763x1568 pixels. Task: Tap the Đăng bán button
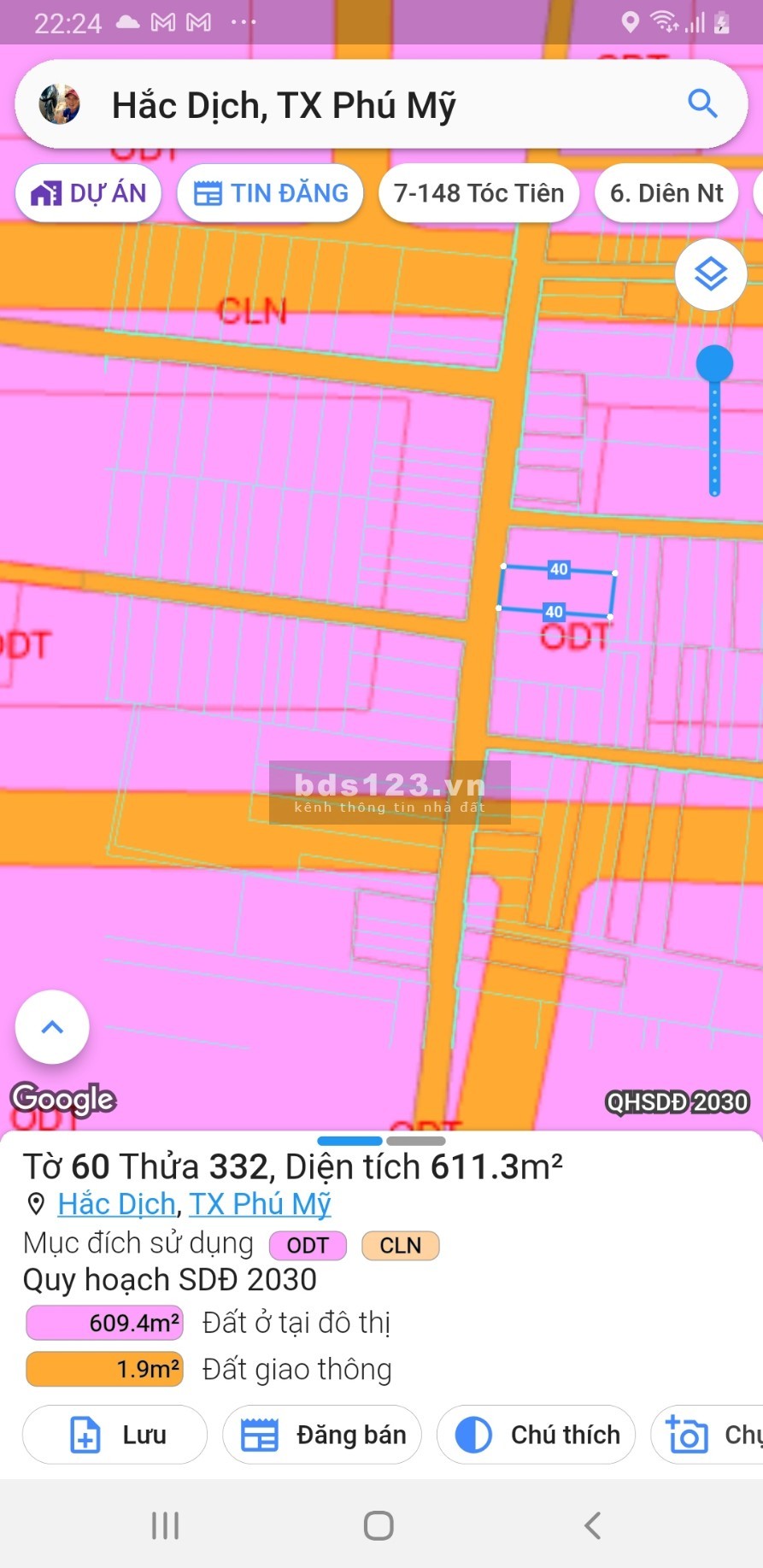322,1435
